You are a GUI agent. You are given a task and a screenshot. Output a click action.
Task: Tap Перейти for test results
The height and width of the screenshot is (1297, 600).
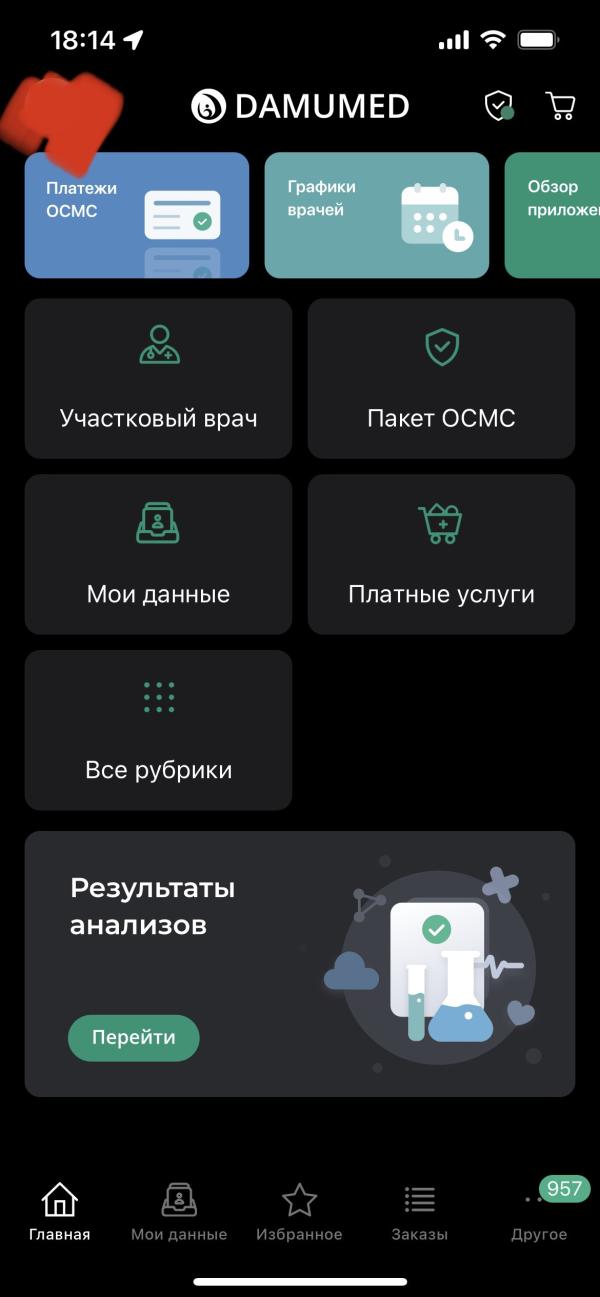tap(134, 1037)
